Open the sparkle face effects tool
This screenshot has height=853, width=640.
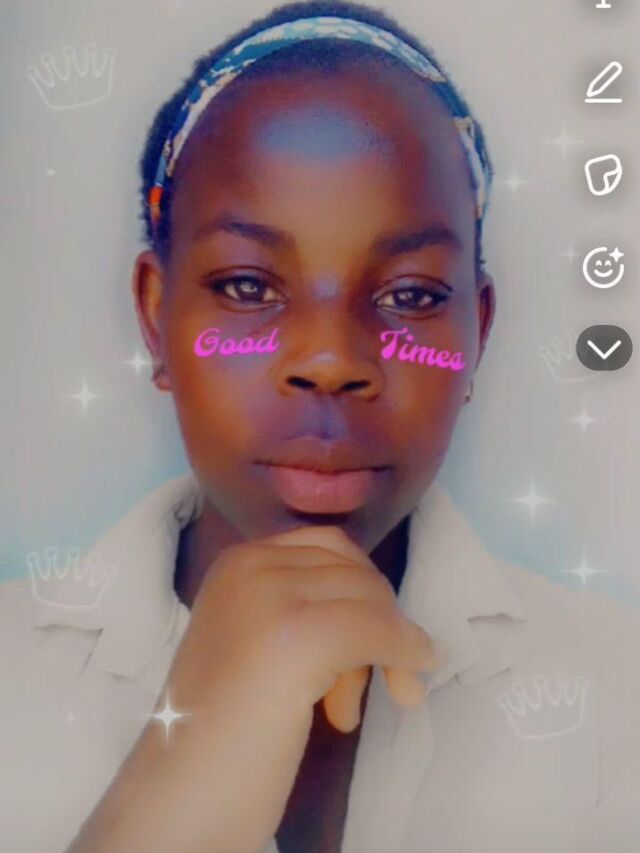coord(604,267)
